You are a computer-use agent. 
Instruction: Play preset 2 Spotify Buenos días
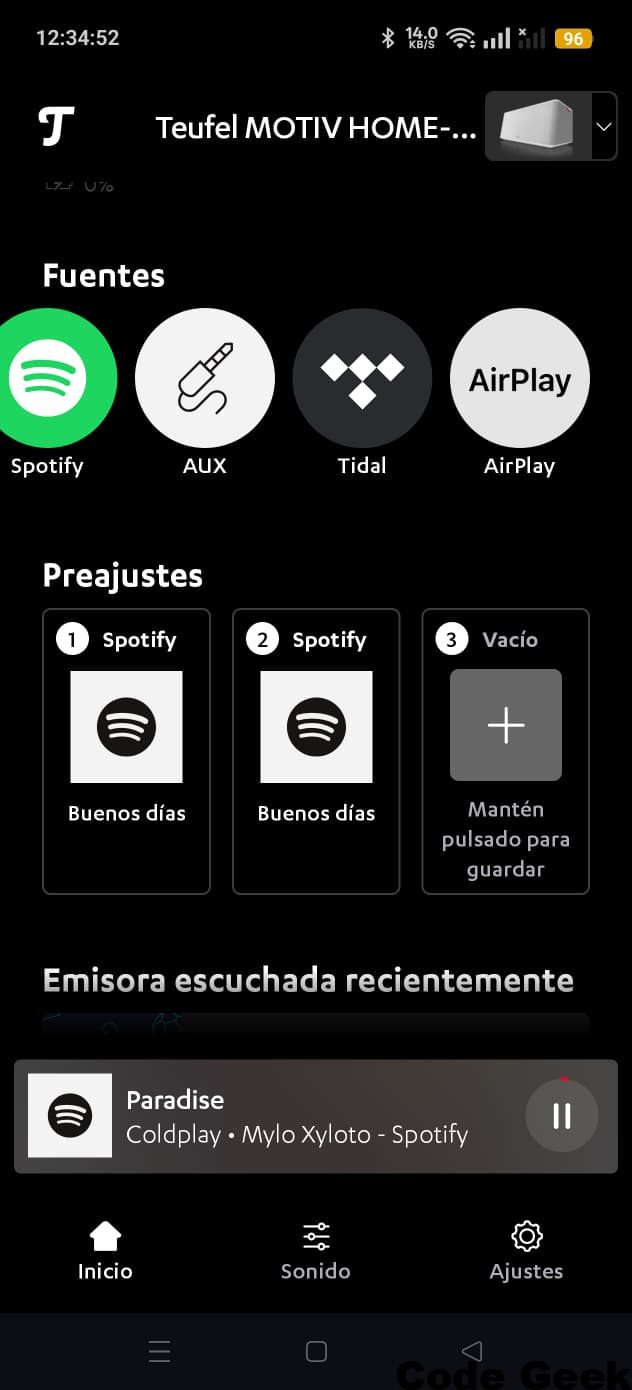(316, 750)
